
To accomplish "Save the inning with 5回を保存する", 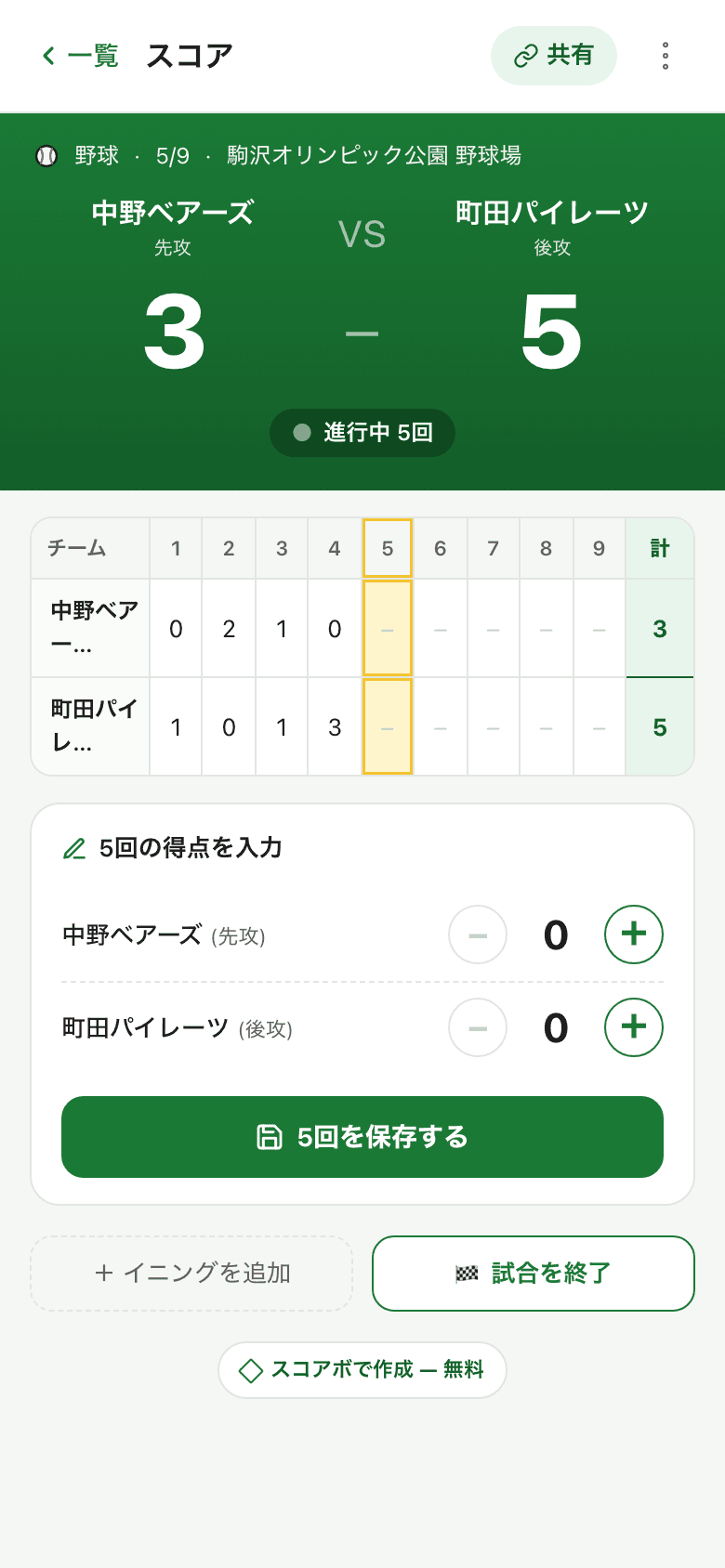I will tap(362, 1137).
